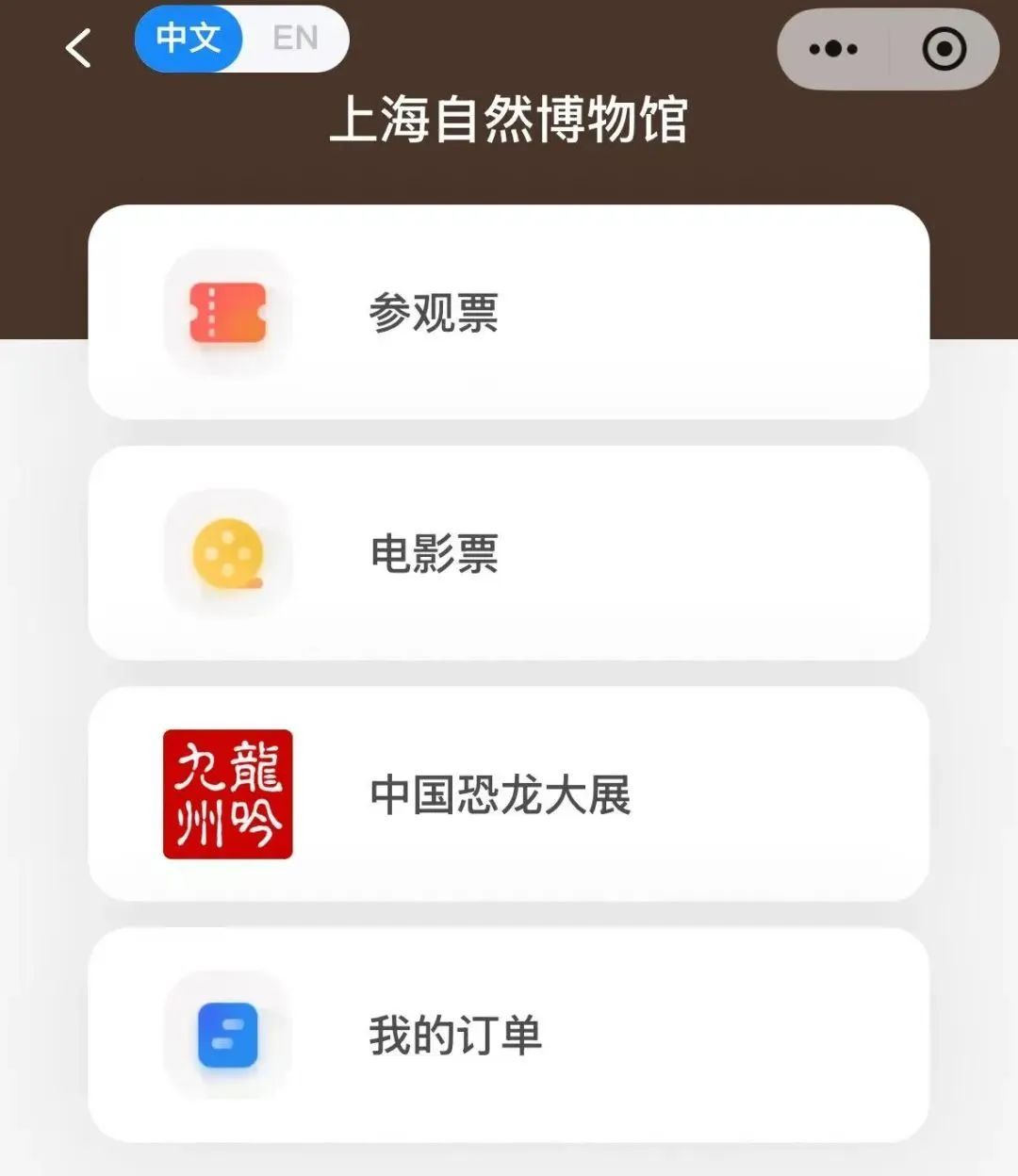
Task: Go back using the top-left arrow
Action: tap(79, 47)
